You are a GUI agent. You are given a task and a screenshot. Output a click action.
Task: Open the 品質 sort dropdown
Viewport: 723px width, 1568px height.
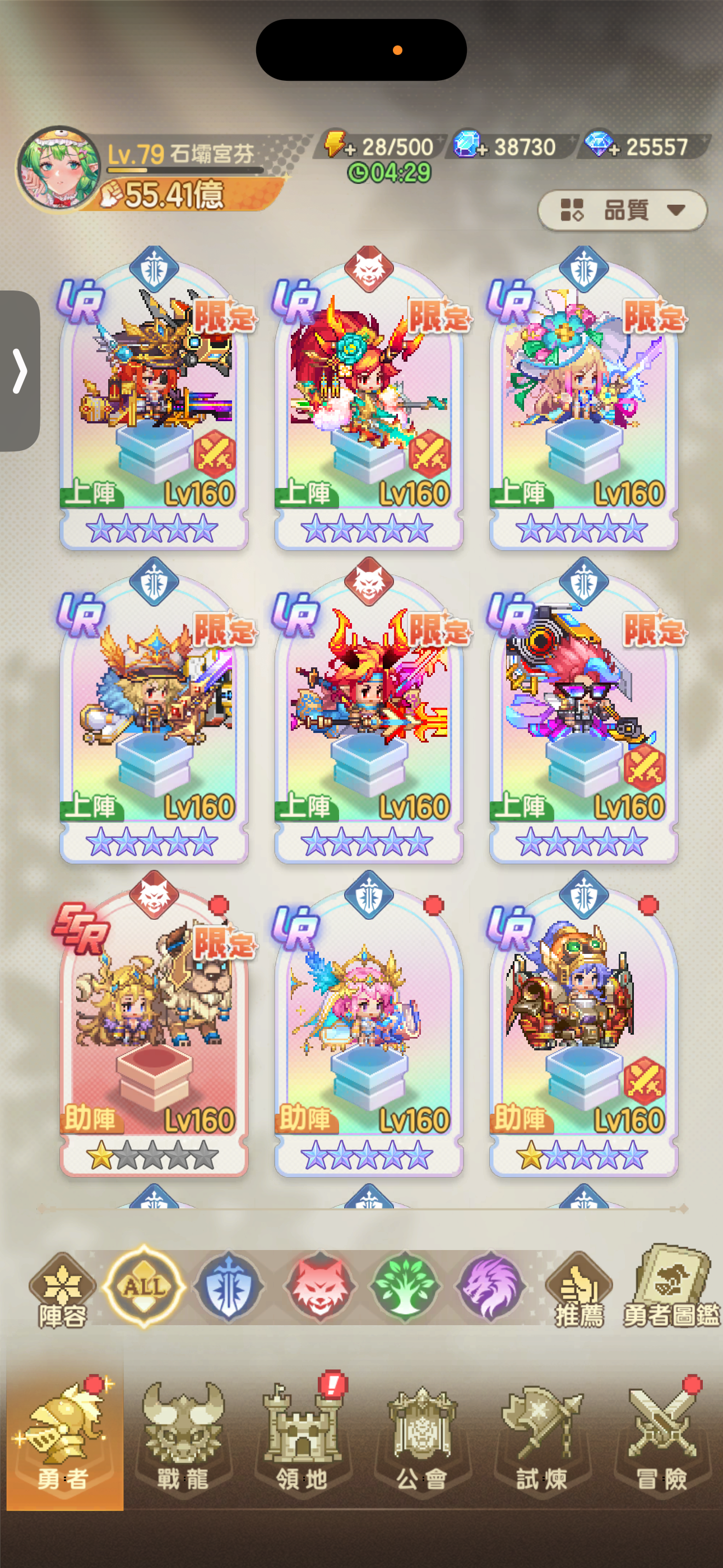[x=622, y=211]
